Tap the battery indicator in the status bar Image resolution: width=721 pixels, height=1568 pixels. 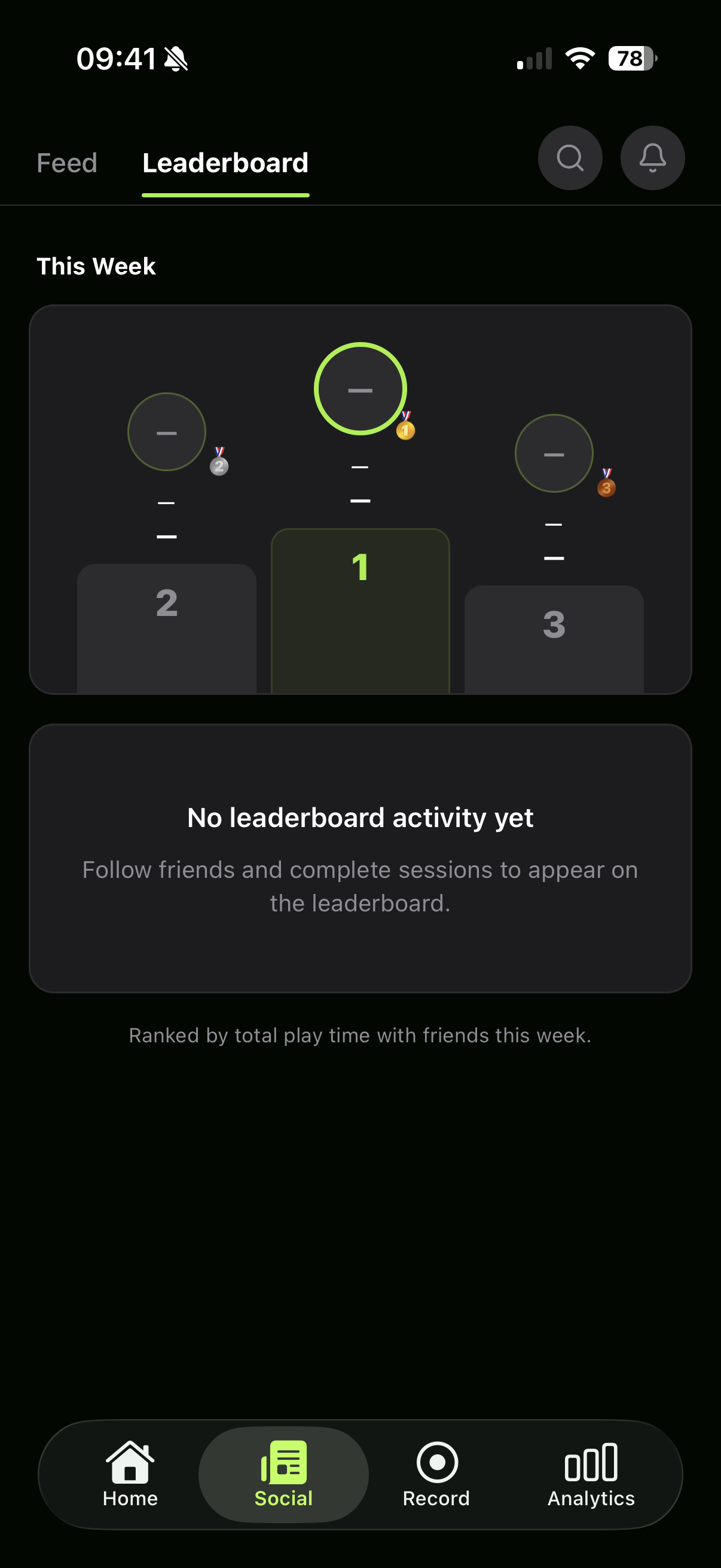click(x=630, y=59)
